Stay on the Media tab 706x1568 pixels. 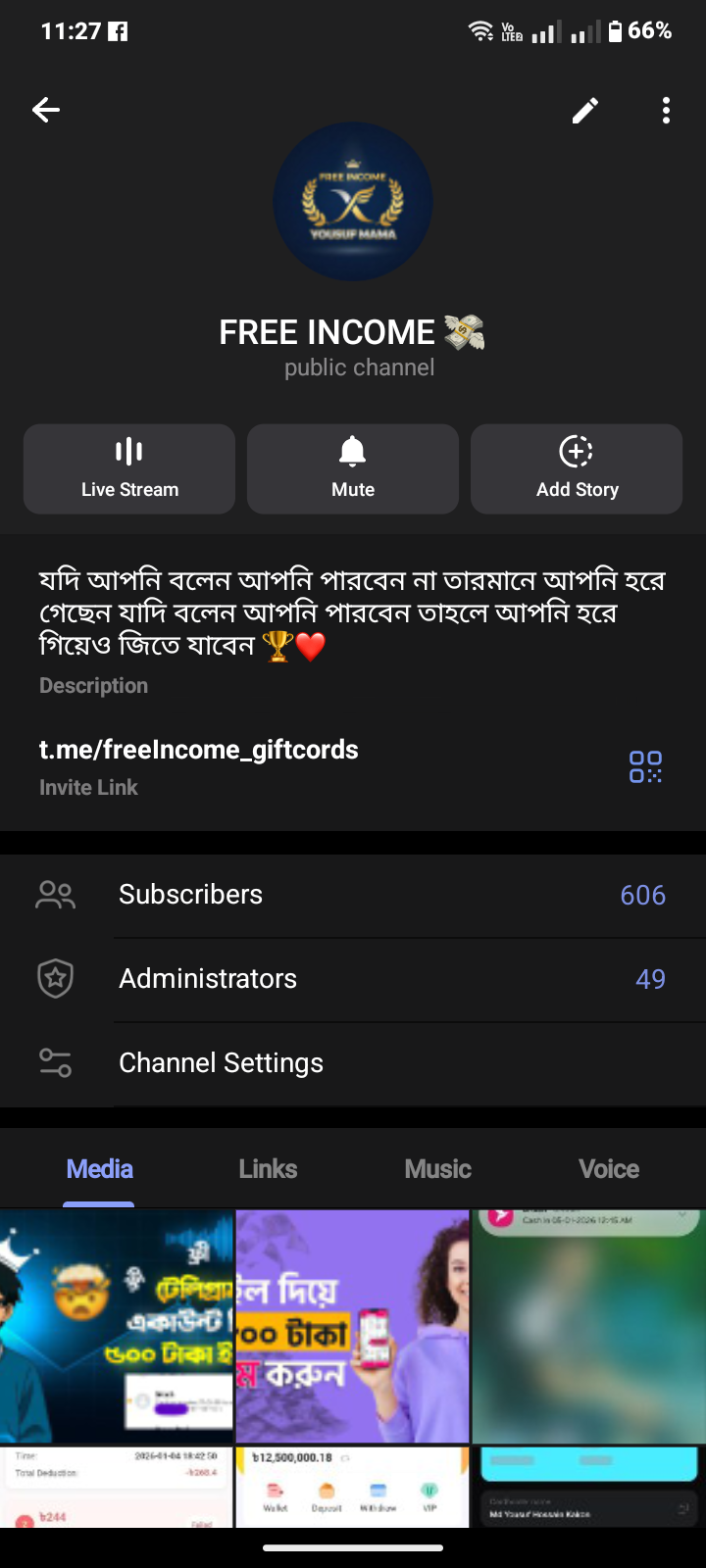tap(99, 1168)
